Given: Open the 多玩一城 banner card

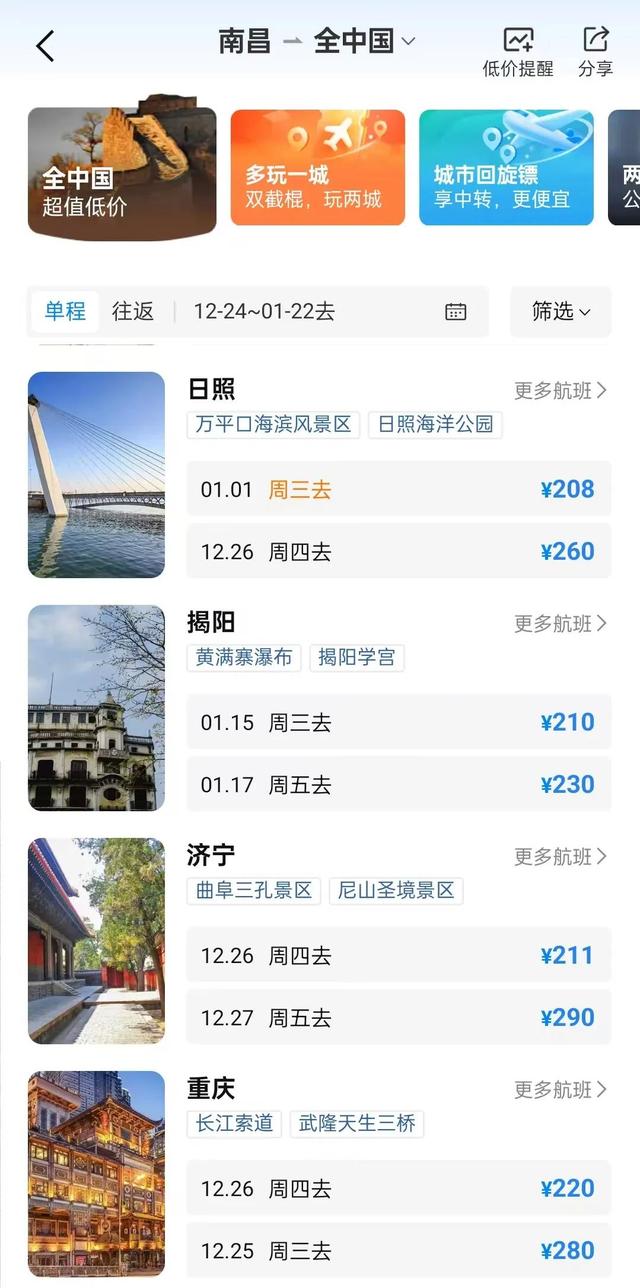Looking at the screenshot, I should coord(317,167).
